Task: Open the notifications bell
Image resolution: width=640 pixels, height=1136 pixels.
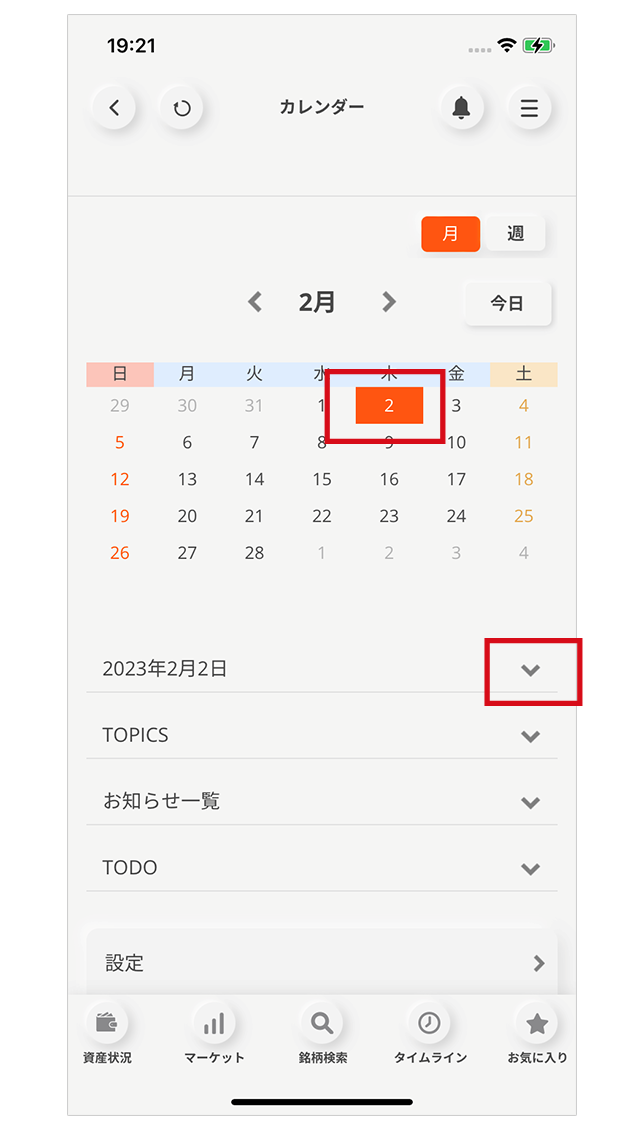Action: pyautogui.click(x=461, y=108)
